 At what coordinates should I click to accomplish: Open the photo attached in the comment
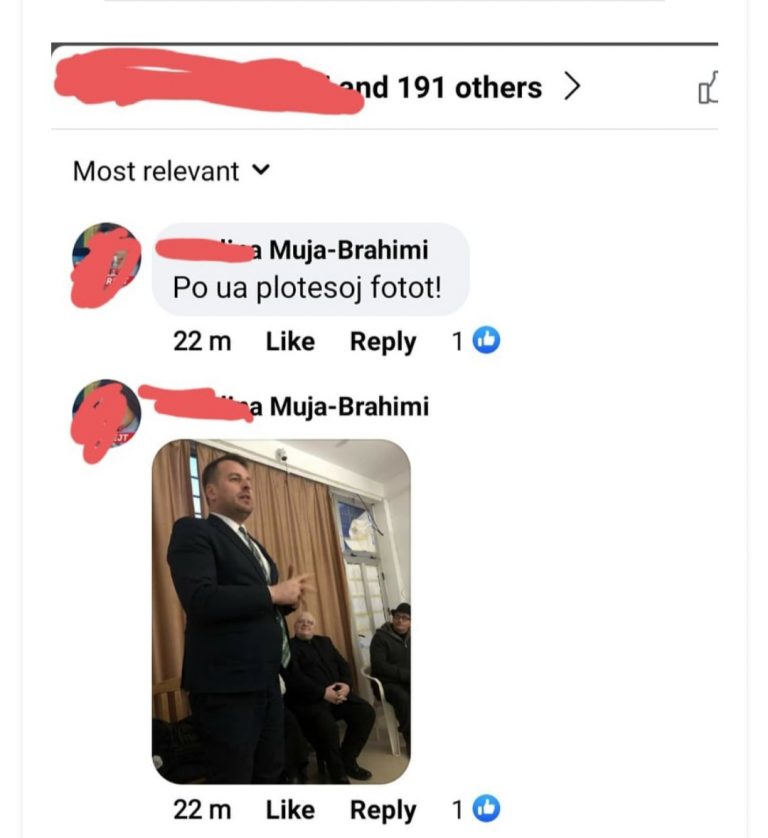tap(281, 611)
